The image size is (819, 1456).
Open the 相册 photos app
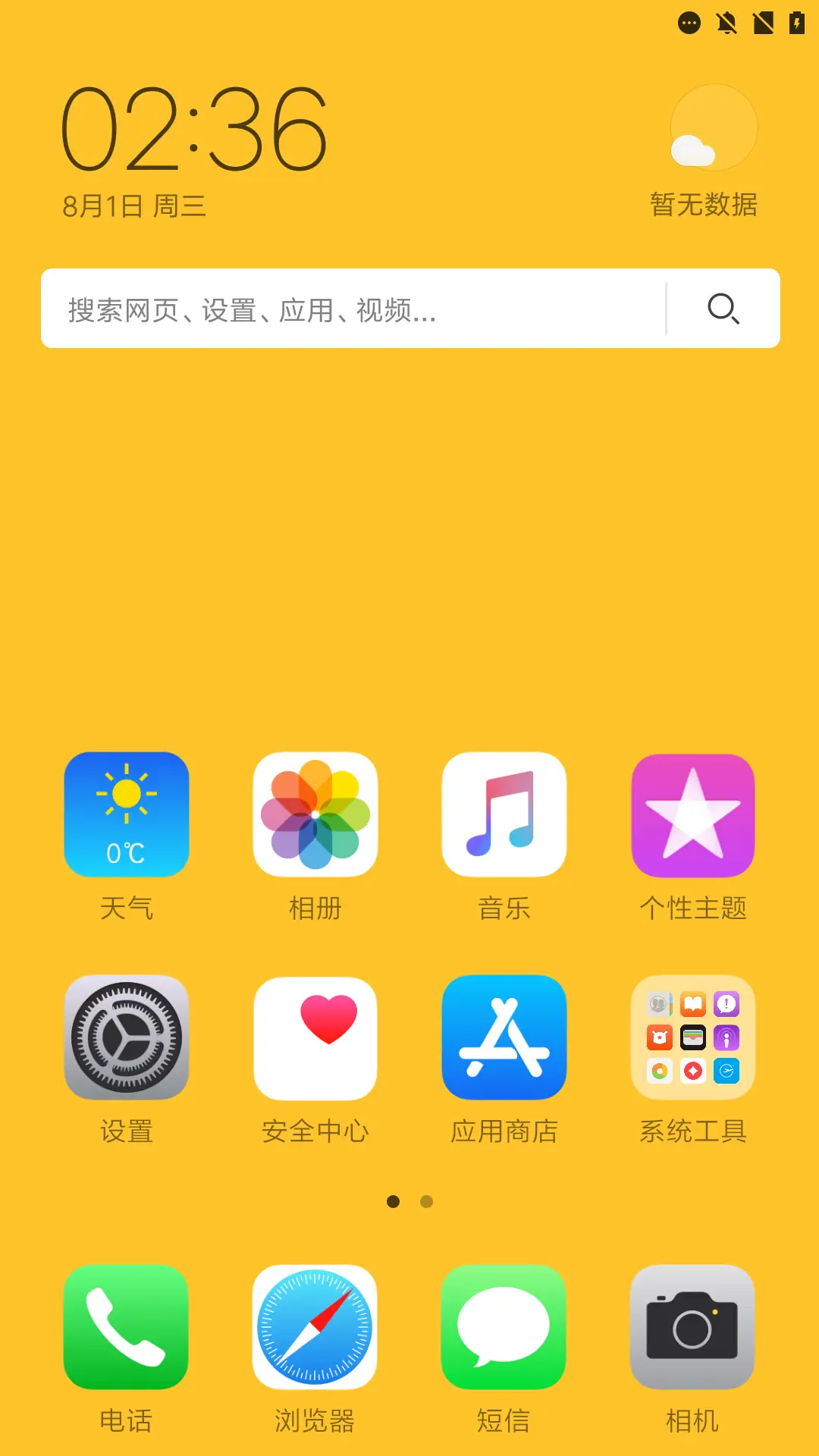click(315, 814)
